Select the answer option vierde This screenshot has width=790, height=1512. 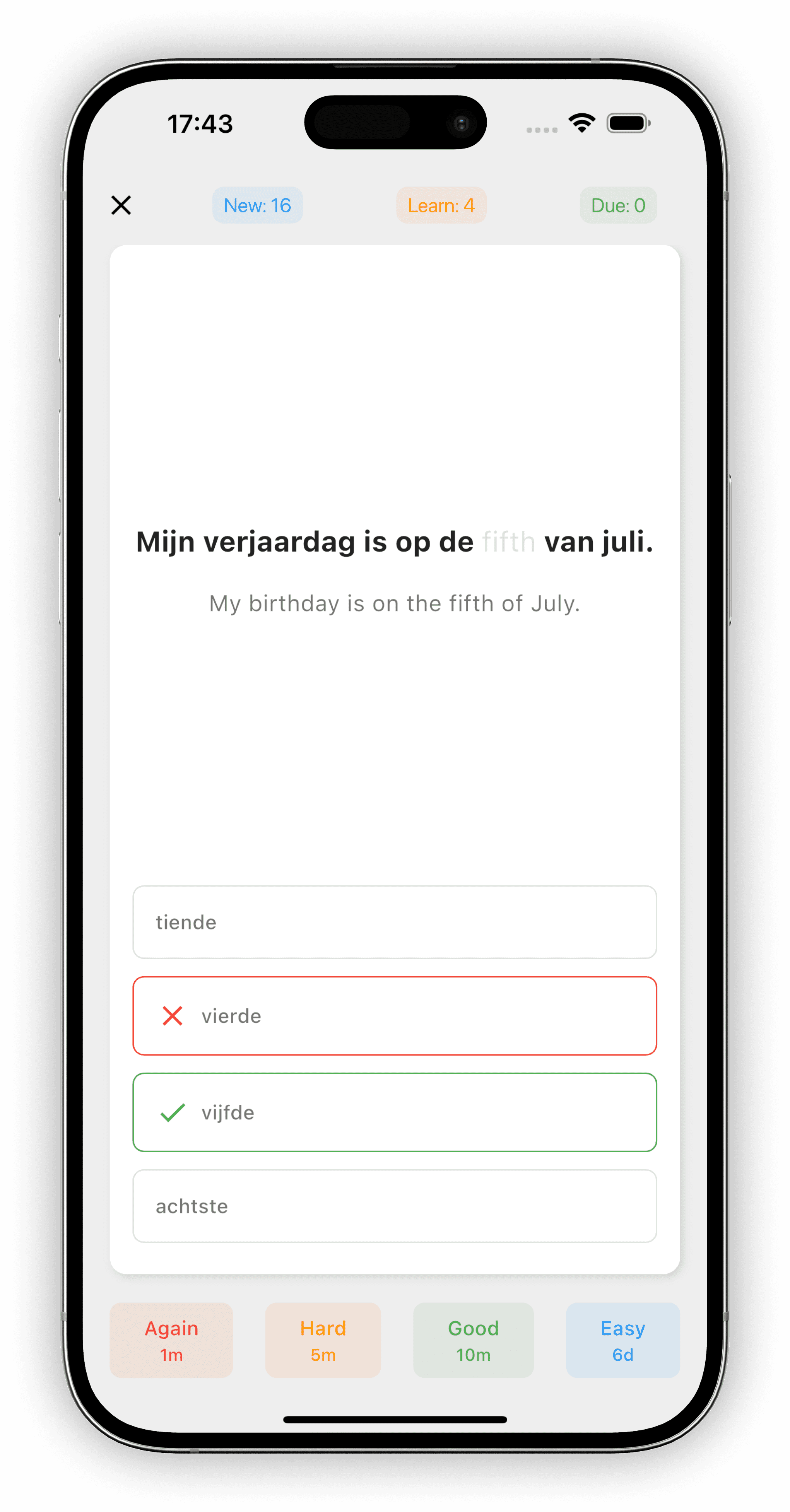394,1015
